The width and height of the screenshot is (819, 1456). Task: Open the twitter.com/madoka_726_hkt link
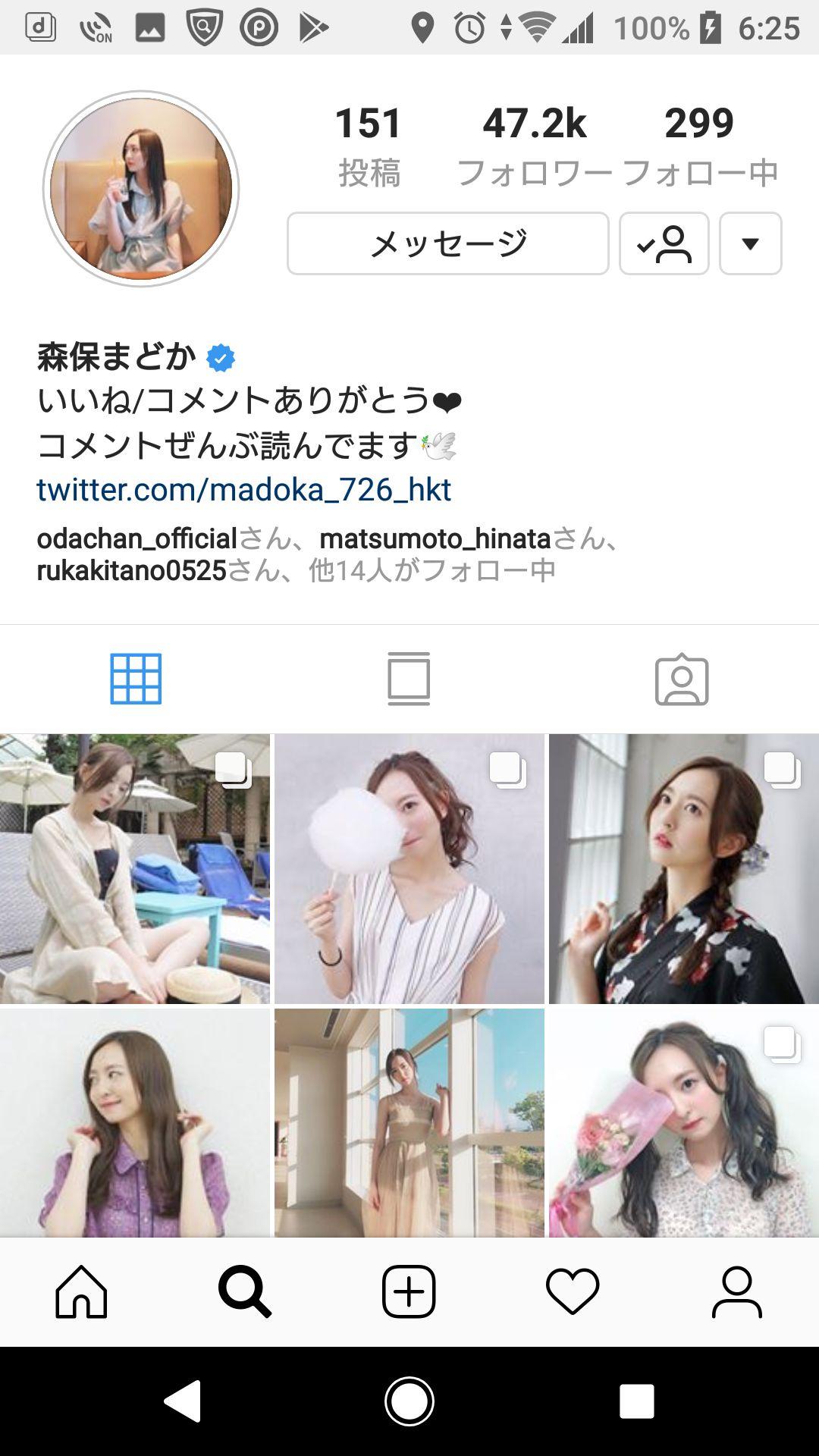click(243, 490)
